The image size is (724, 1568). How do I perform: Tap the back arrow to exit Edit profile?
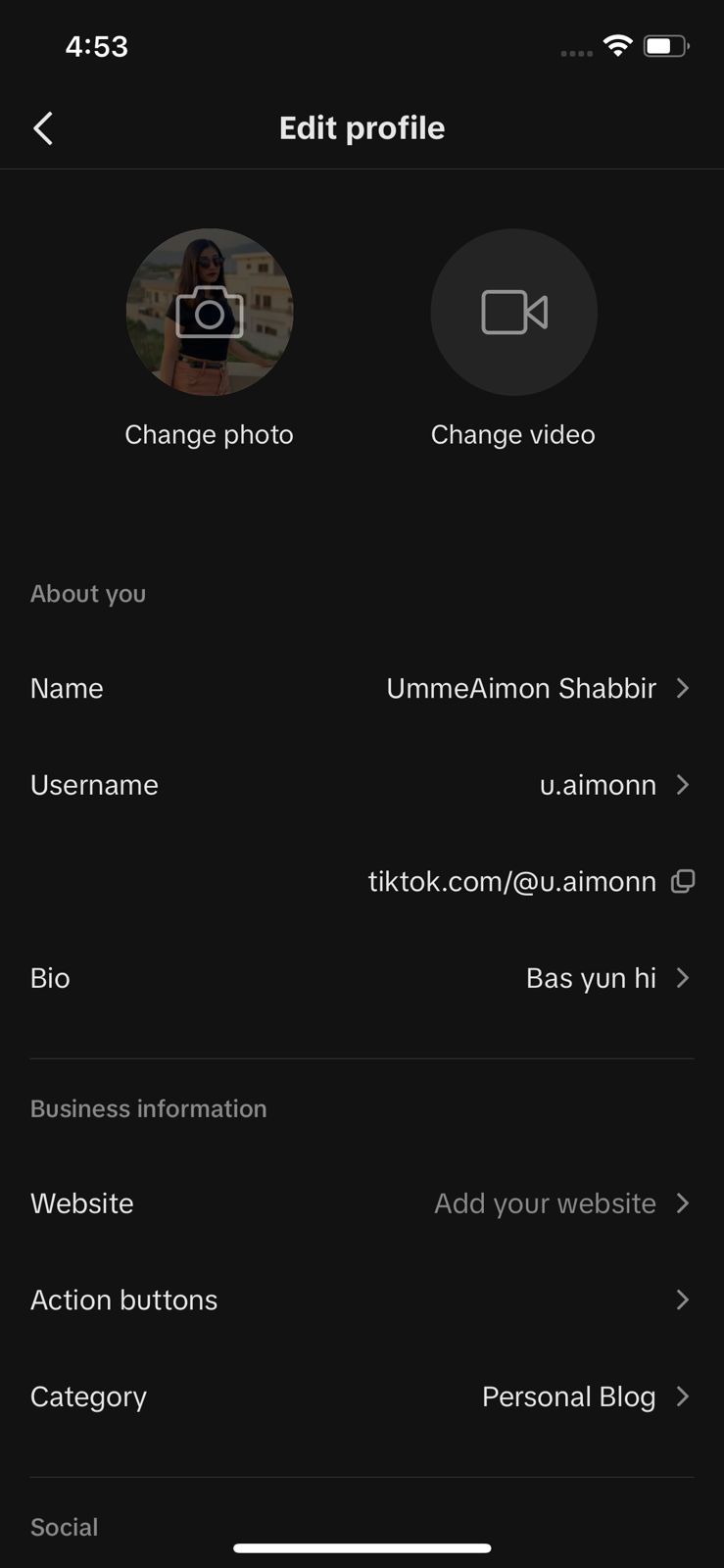42,127
